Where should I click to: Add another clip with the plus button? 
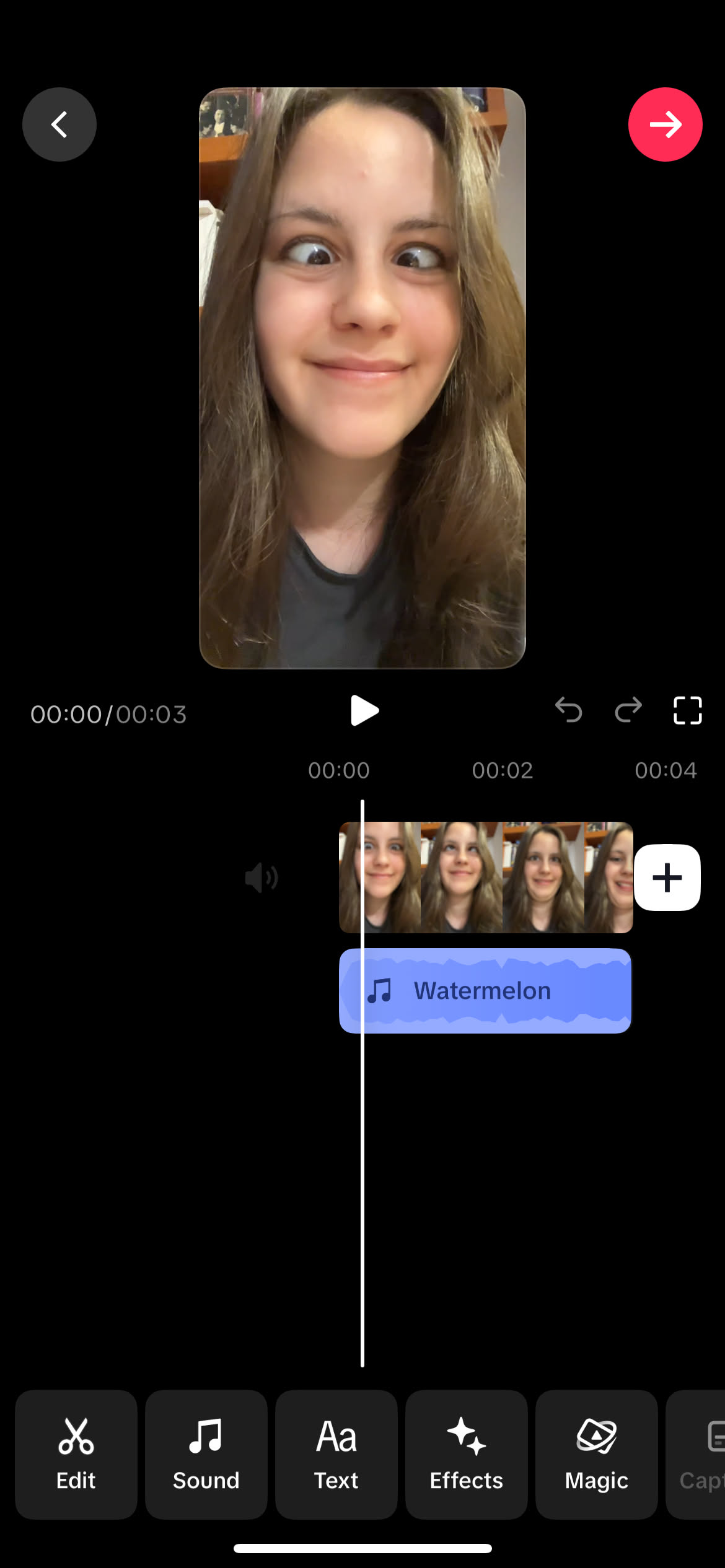[667, 878]
